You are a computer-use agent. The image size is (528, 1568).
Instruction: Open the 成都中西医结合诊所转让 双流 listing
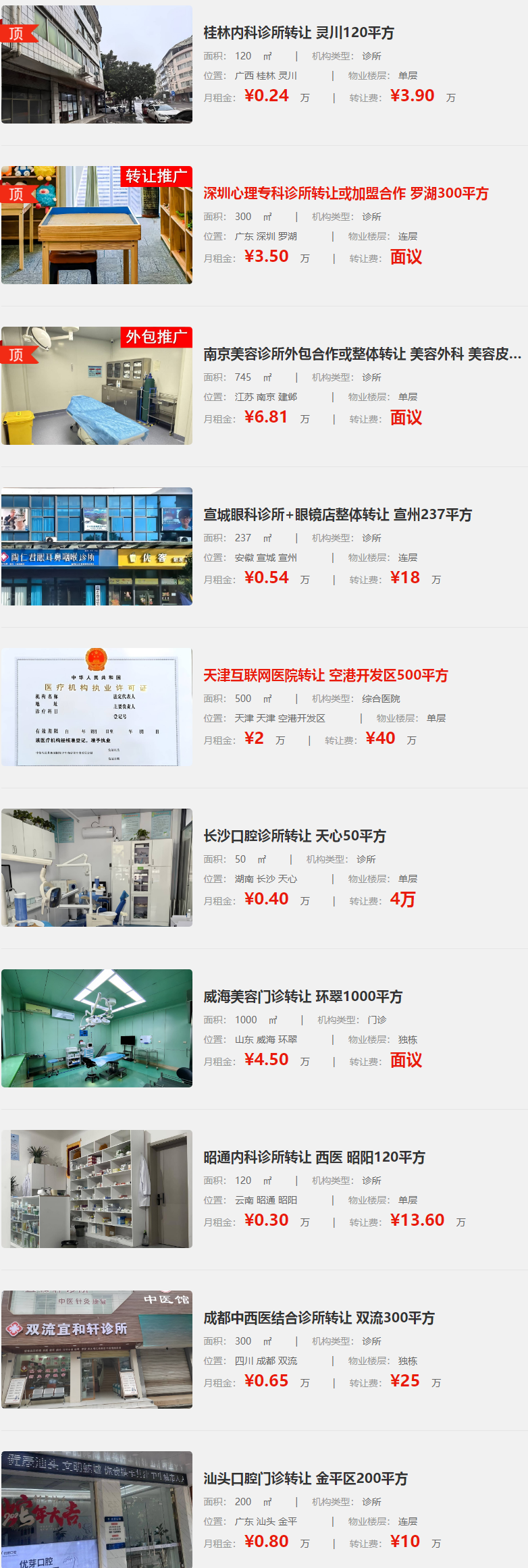pos(319,1318)
